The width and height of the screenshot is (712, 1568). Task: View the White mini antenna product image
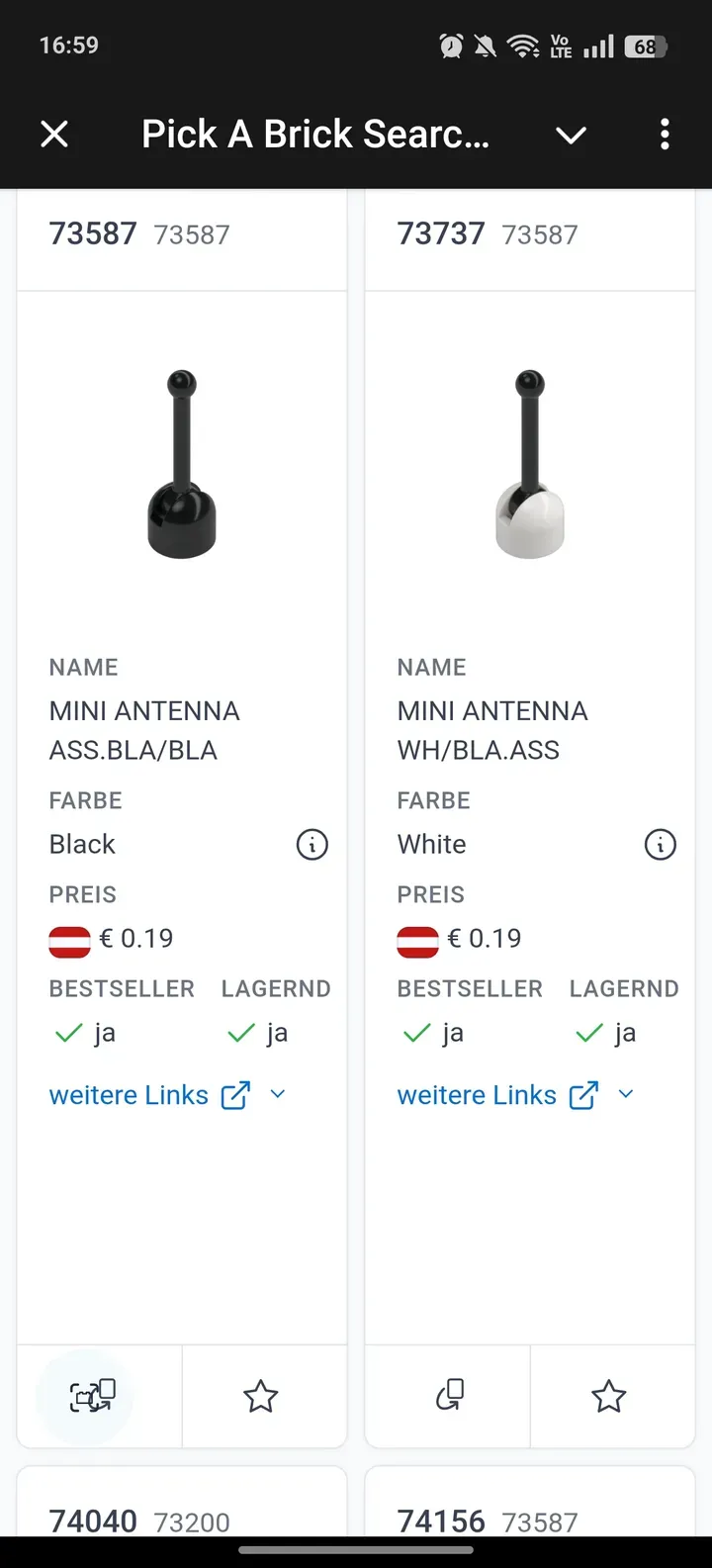[530, 465]
